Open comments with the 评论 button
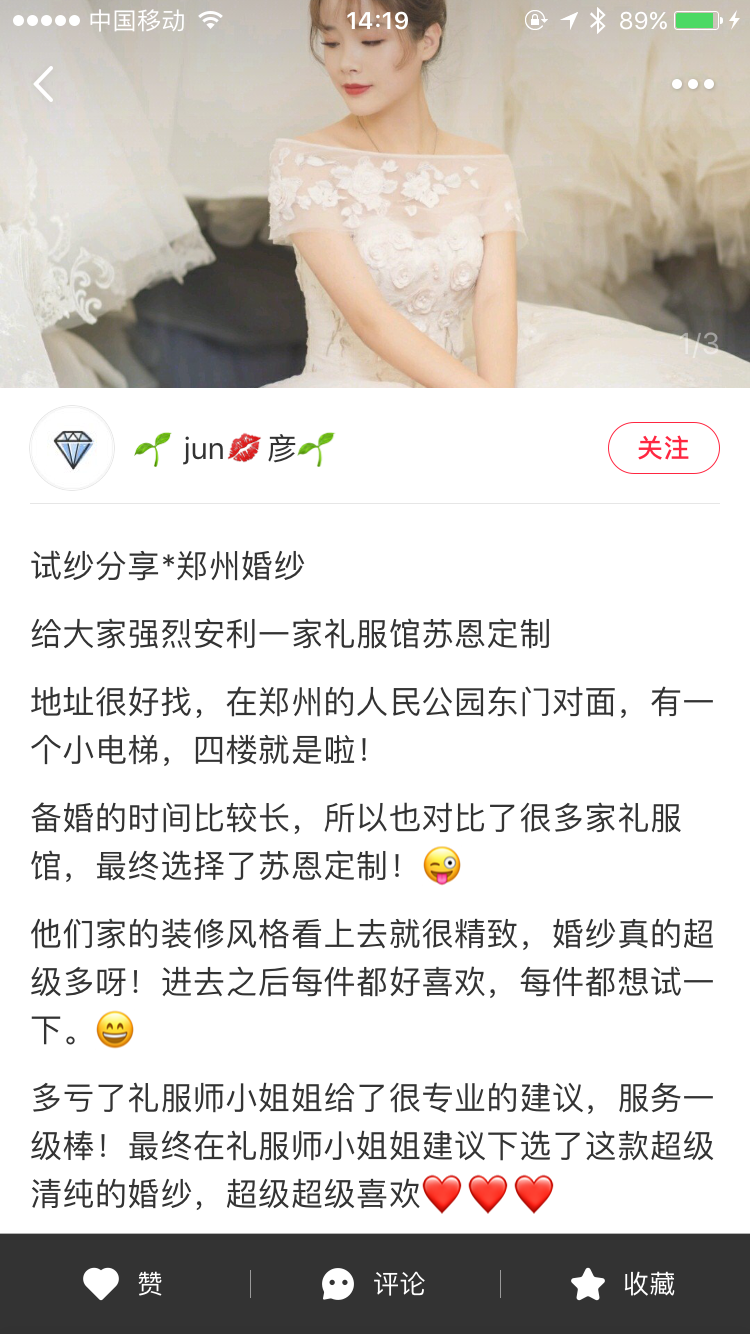 click(374, 1284)
